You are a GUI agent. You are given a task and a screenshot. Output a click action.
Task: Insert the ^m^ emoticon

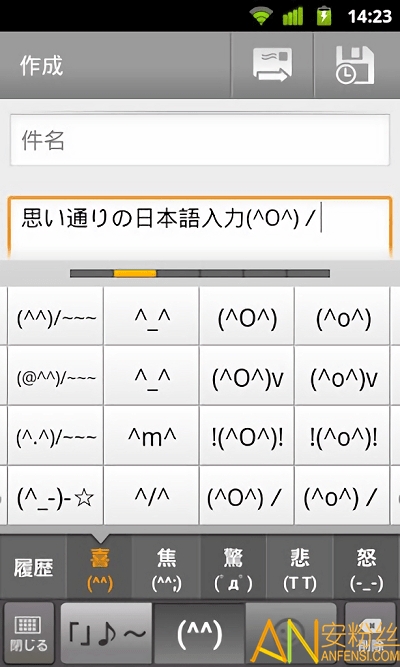(151, 436)
